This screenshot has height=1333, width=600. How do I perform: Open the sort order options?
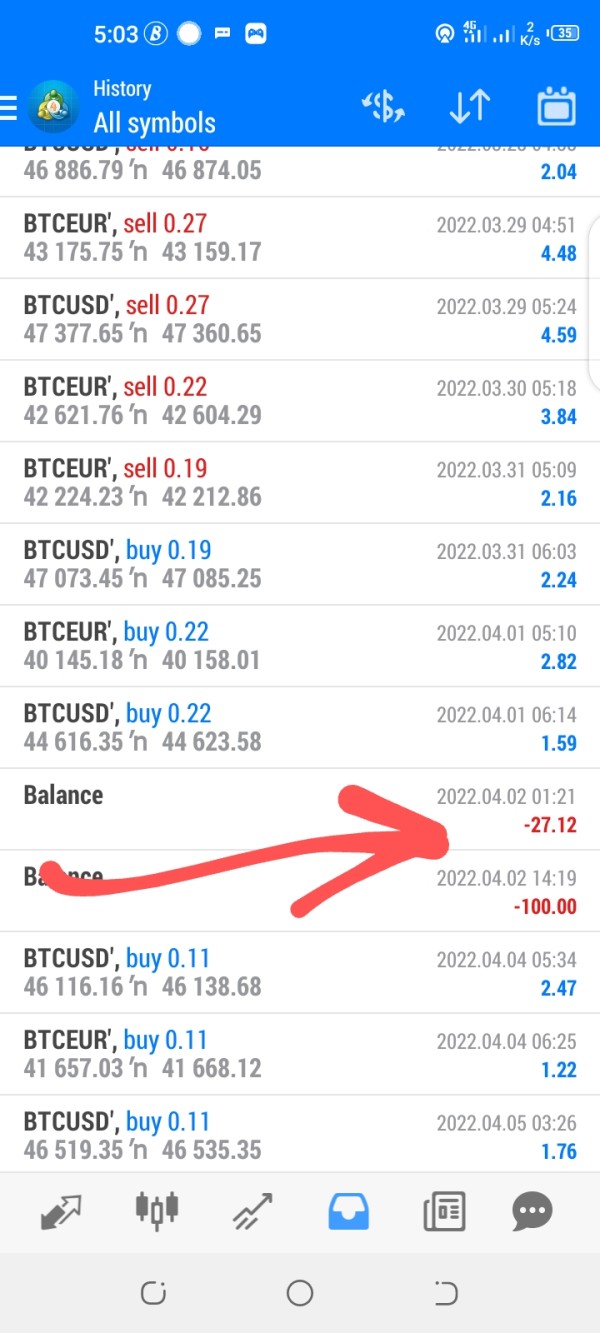[x=469, y=107]
